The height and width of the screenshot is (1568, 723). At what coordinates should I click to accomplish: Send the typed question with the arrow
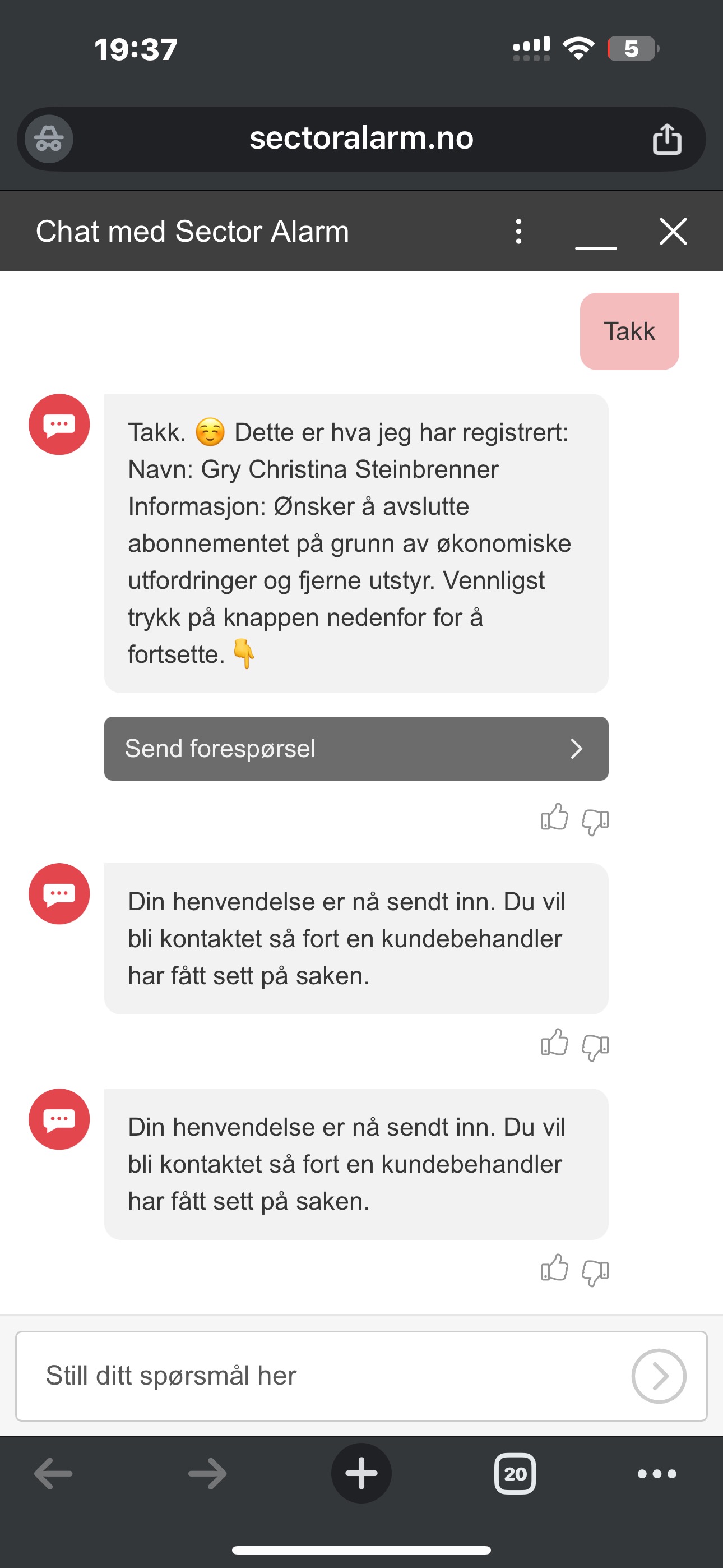pyautogui.click(x=659, y=1376)
